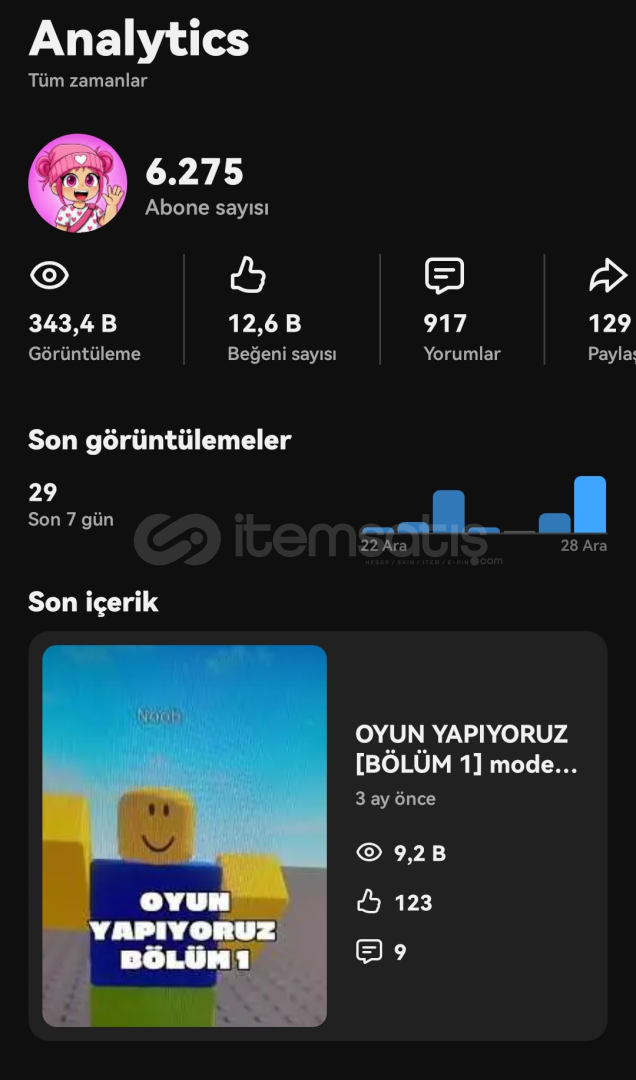Viewport: 636px width, 1080px height.
Task: Open the OYUN YAPIYORUZ [BÖLÜM 1] video card
Action: 317,835
